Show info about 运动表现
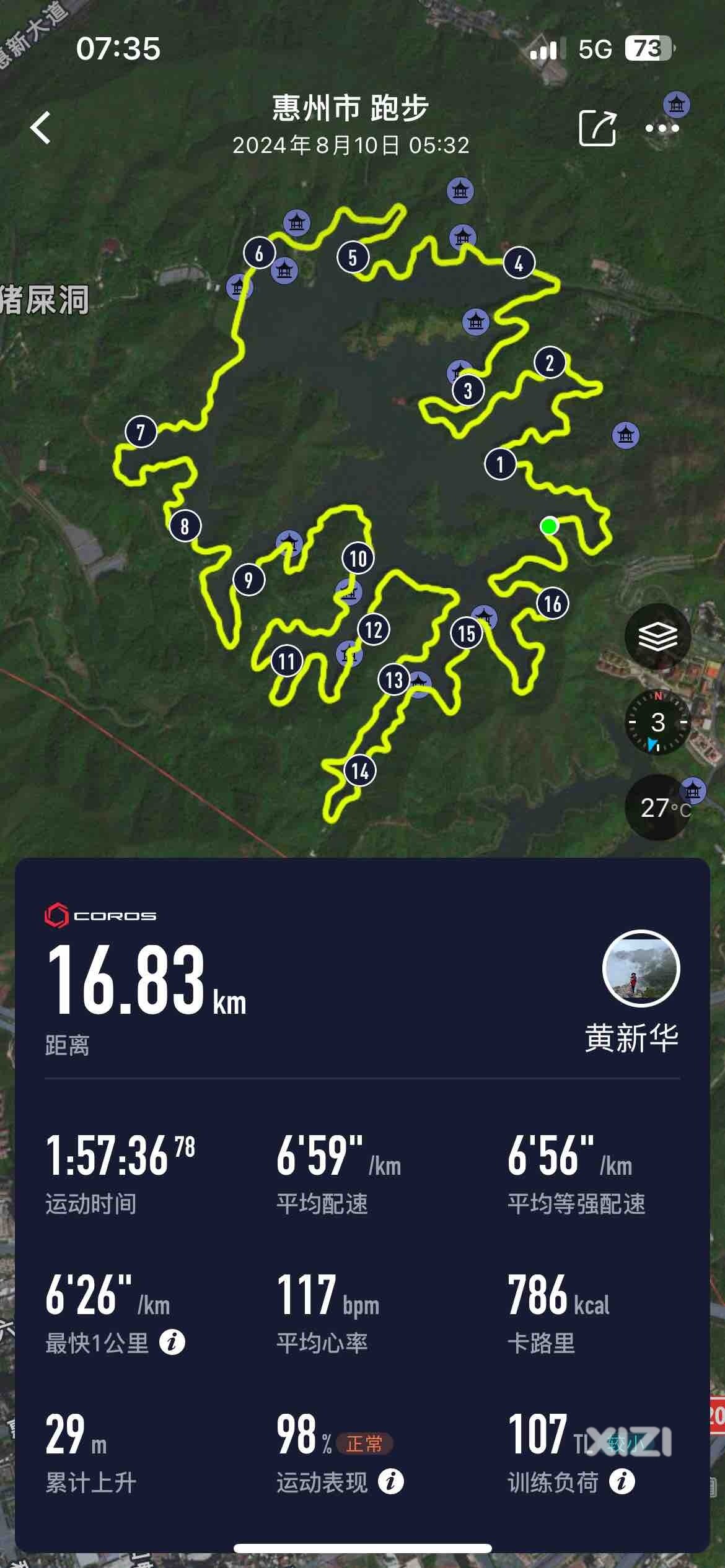Screen dimensions: 725x1568 391,1482
